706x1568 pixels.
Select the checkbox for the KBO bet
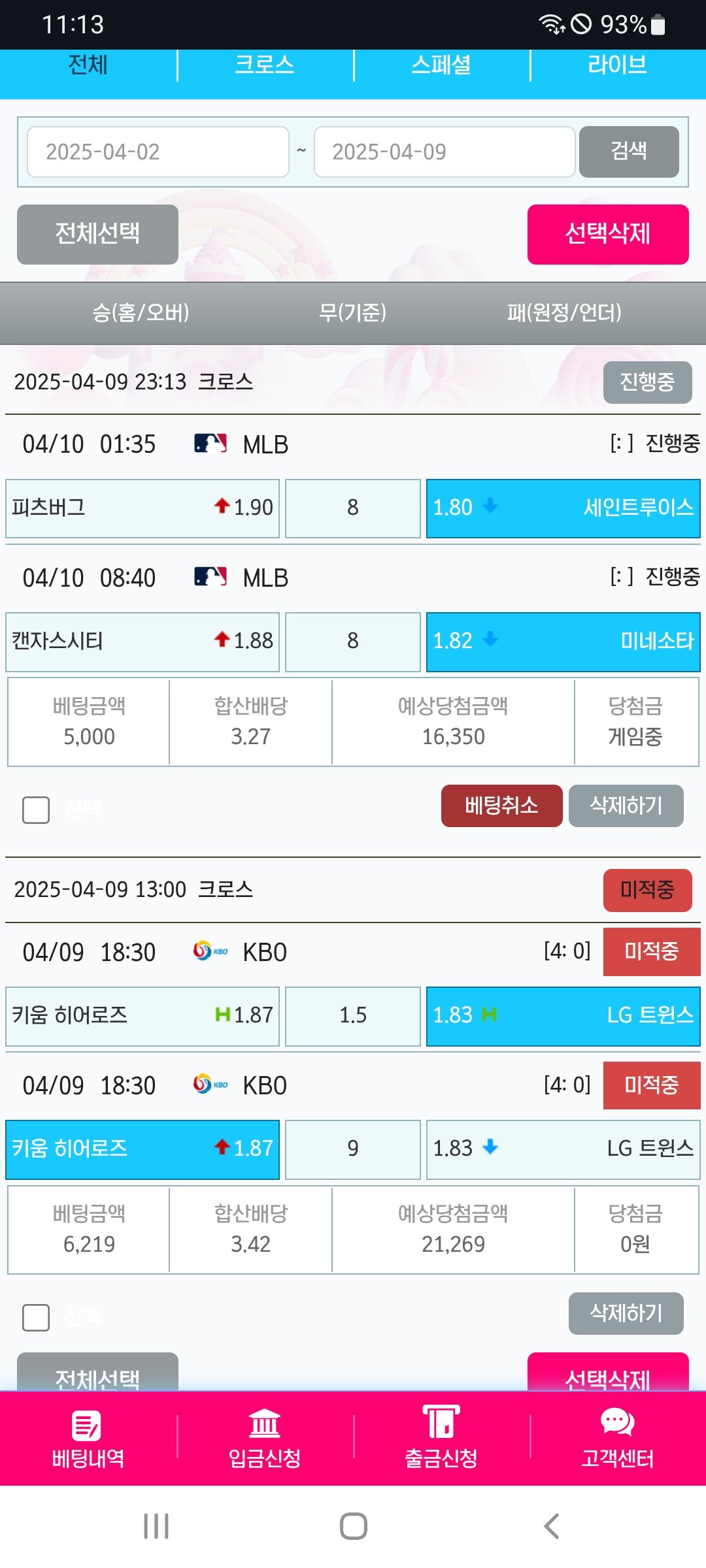click(36, 1318)
